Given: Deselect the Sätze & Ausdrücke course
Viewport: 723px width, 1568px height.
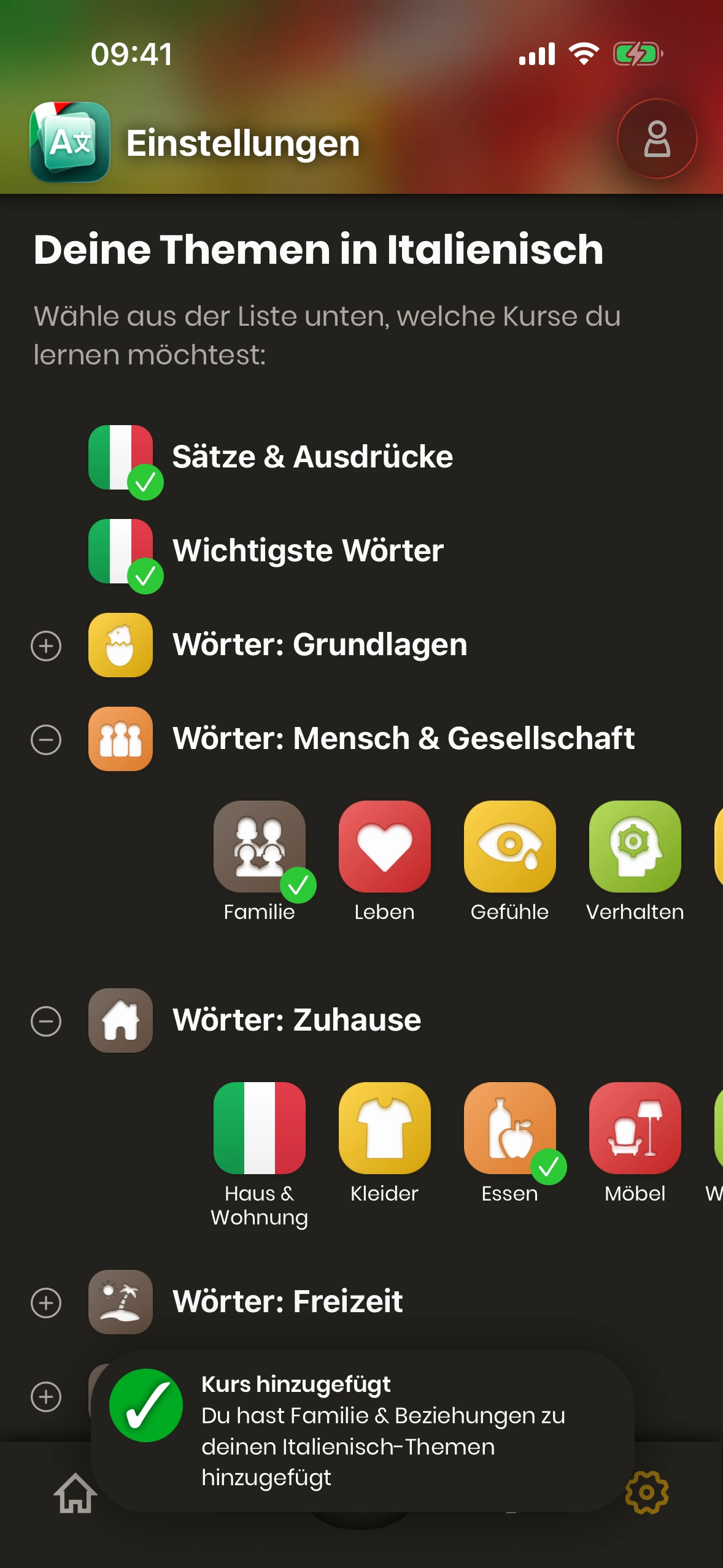Looking at the screenshot, I should [x=121, y=458].
